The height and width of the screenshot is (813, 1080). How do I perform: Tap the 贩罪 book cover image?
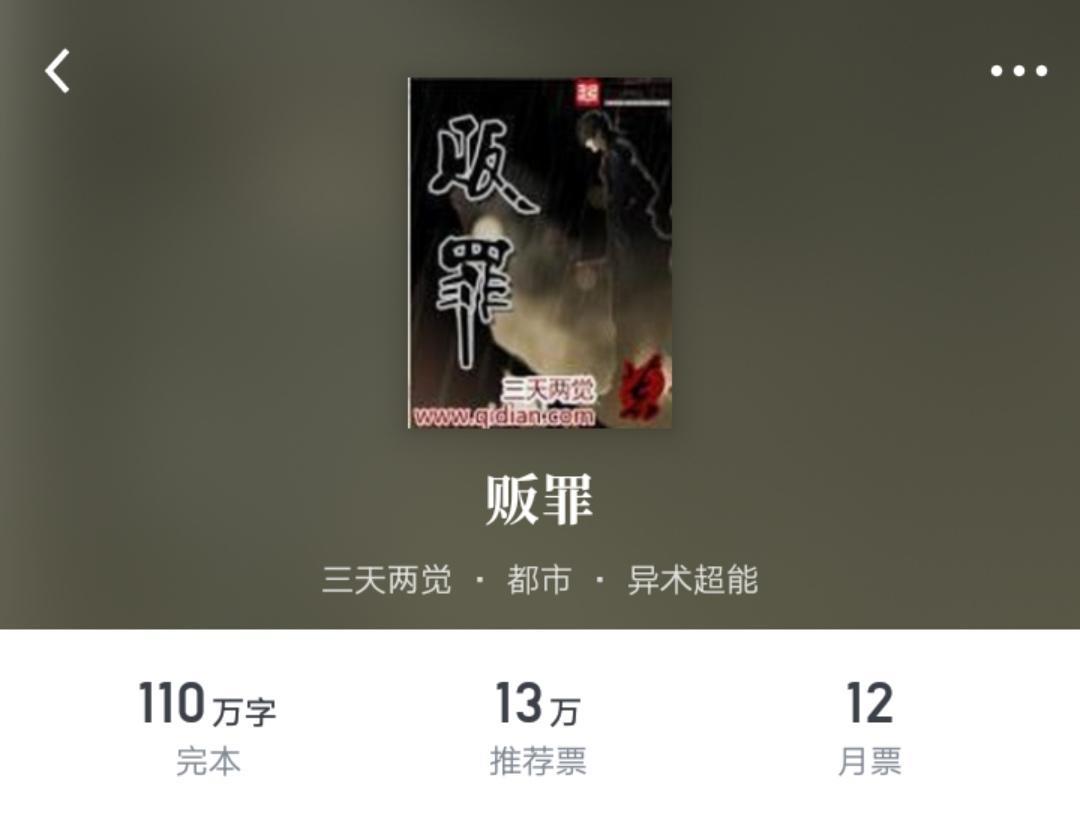coord(540,253)
